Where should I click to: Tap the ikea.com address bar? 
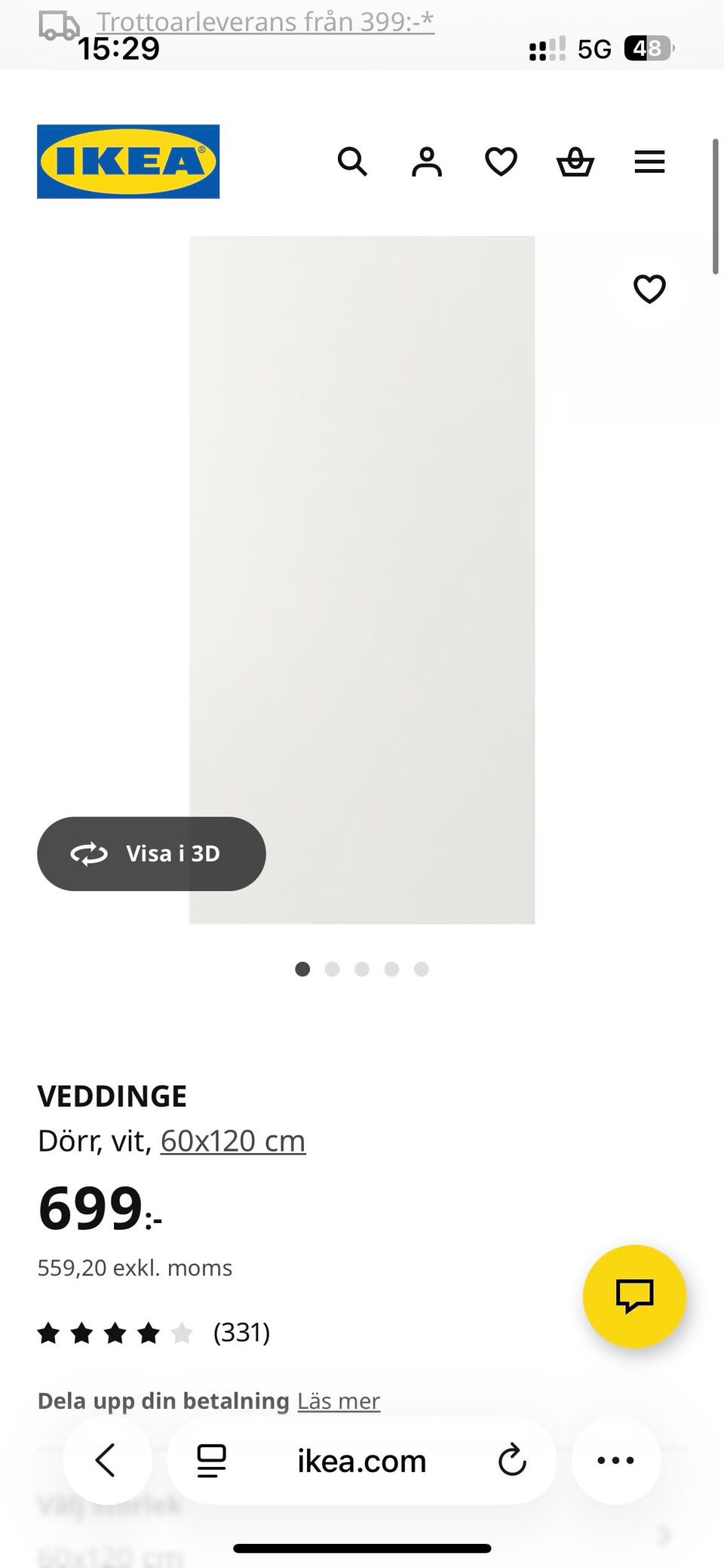click(360, 1459)
